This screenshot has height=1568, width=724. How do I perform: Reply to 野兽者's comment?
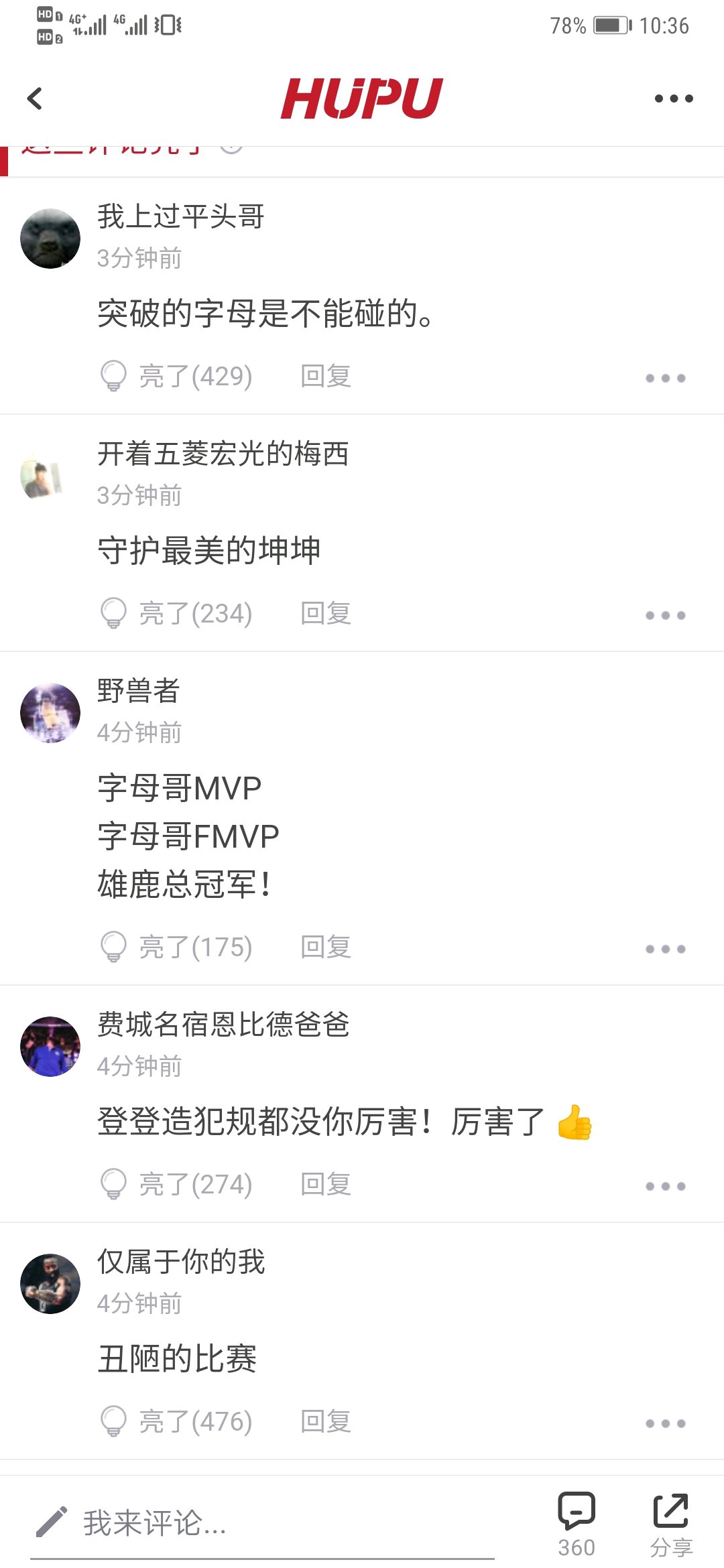[x=326, y=948]
